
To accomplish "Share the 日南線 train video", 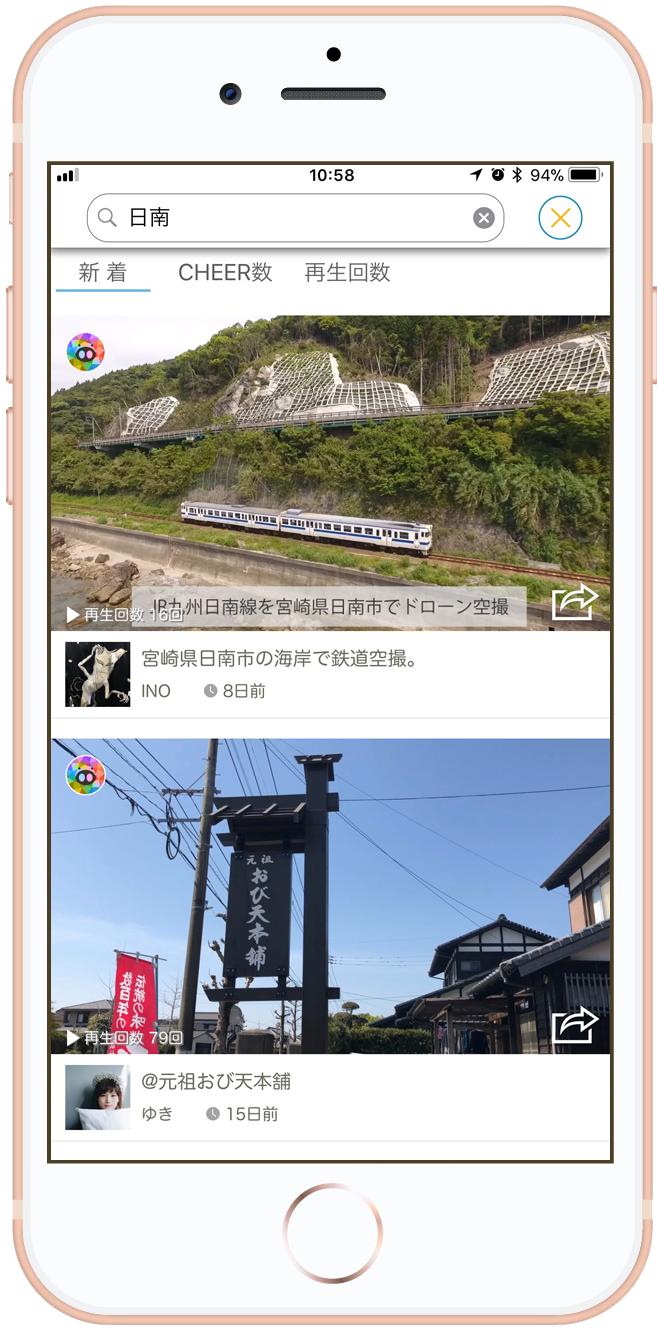I will (x=575, y=602).
